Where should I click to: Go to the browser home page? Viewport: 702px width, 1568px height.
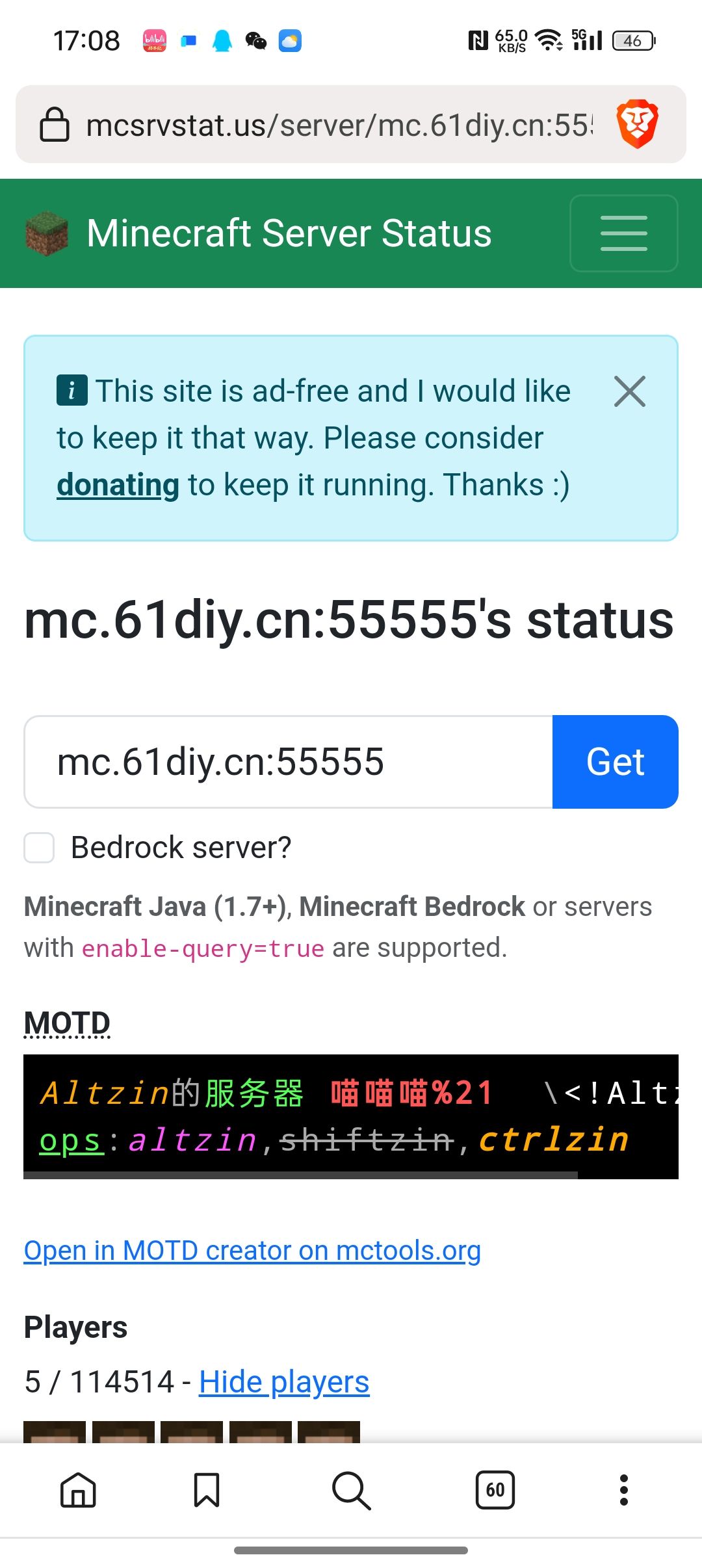[x=78, y=1489]
